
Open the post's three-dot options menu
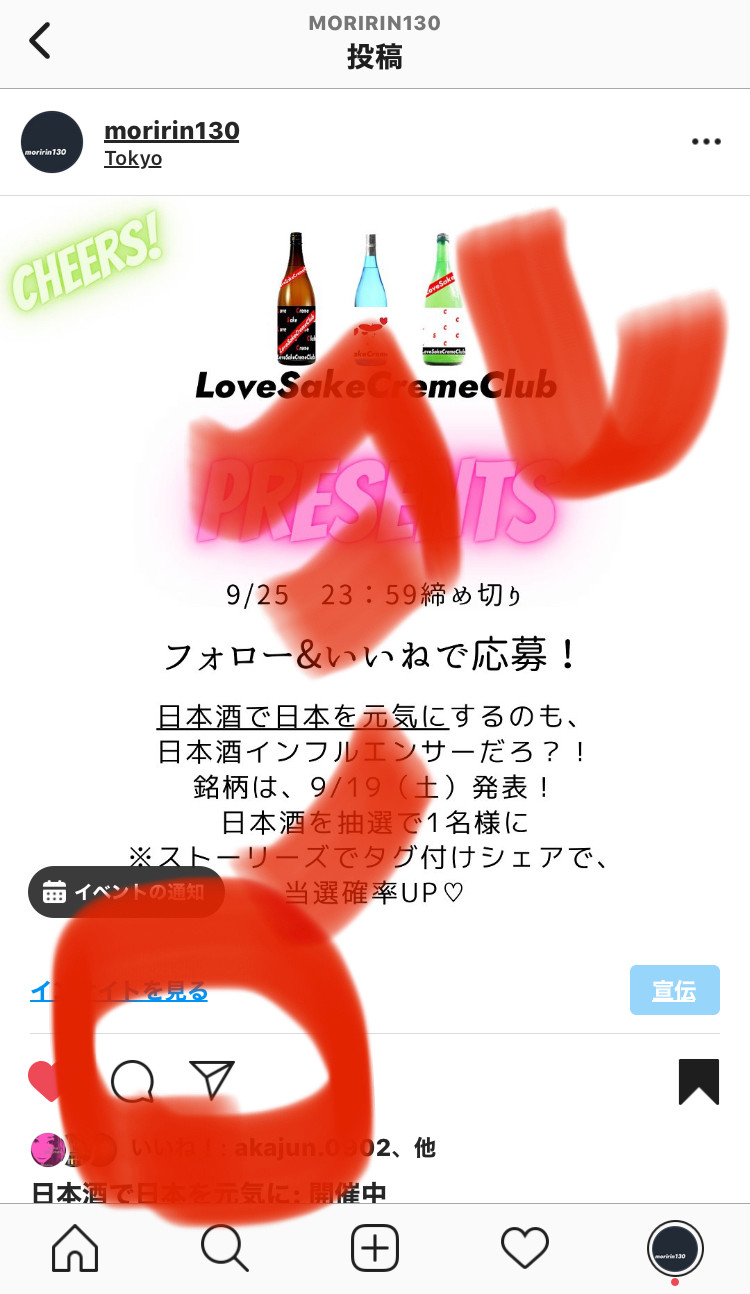coord(706,142)
